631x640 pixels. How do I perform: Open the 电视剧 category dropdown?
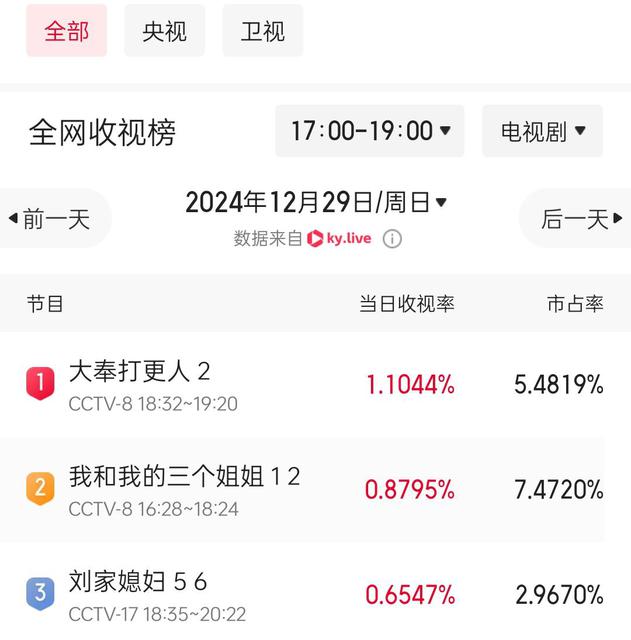point(542,131)
